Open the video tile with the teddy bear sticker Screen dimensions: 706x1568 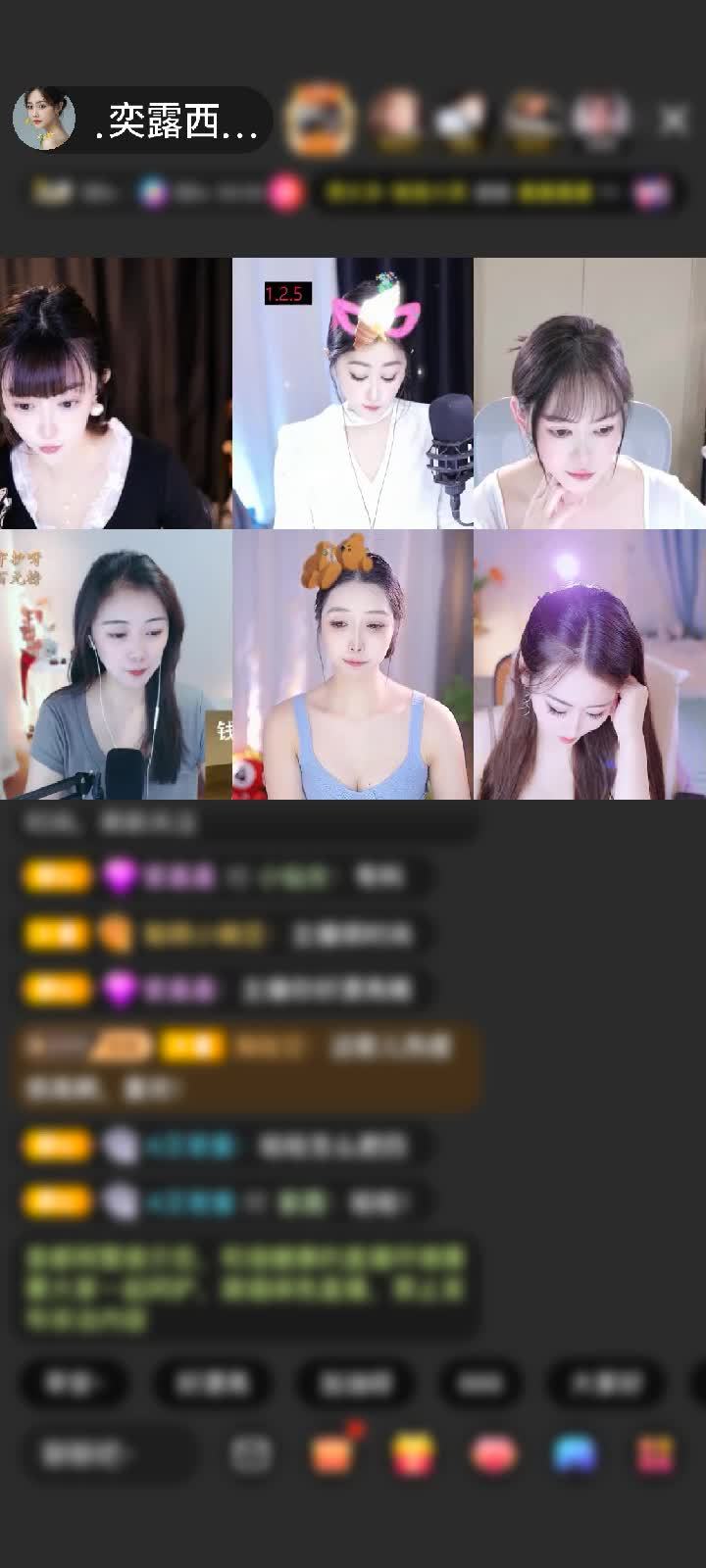pos(352,664)
